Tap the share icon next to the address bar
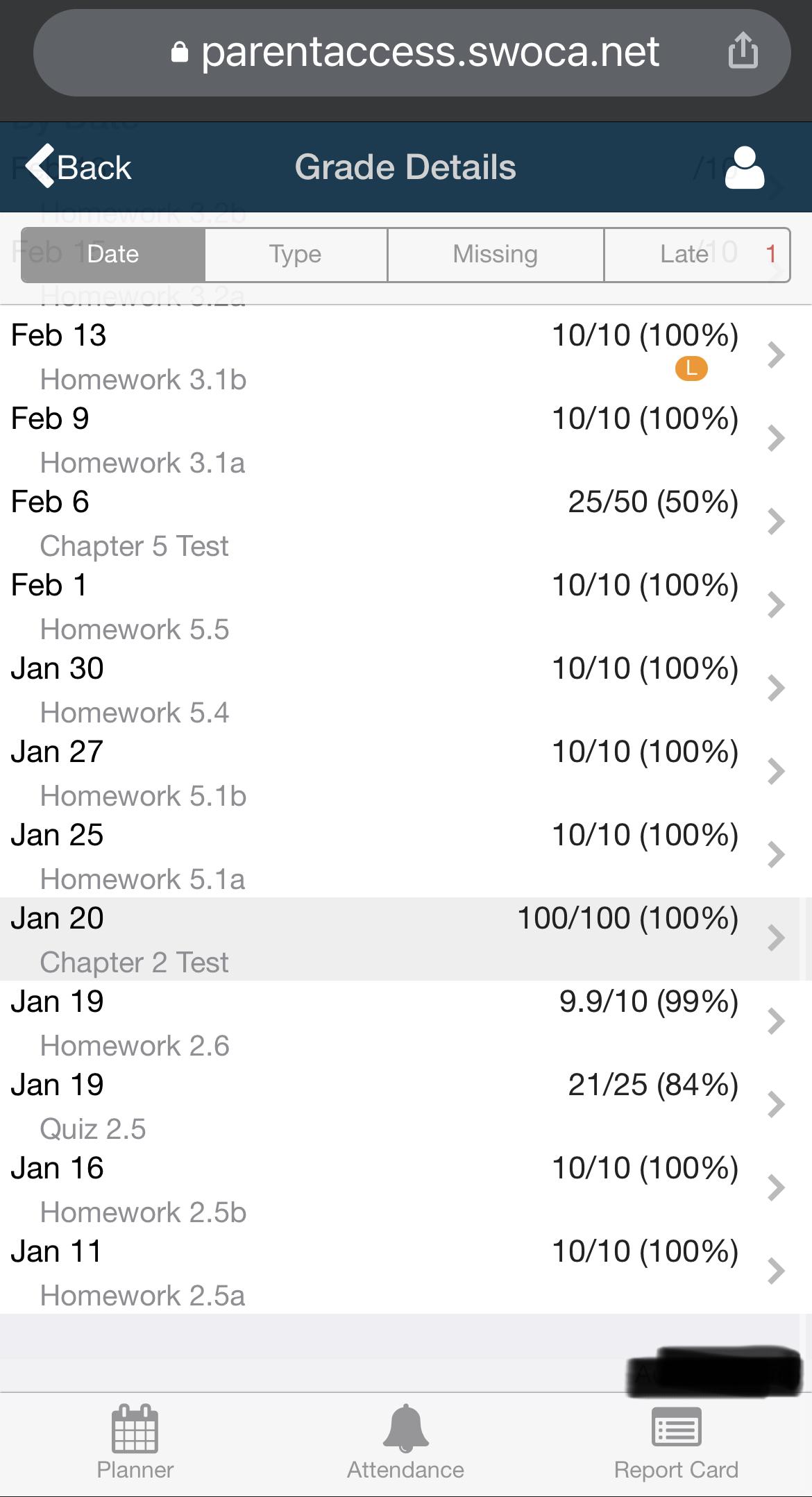Image resolution: width=812 pixels, height=1497 pixels. pos(743,51)
